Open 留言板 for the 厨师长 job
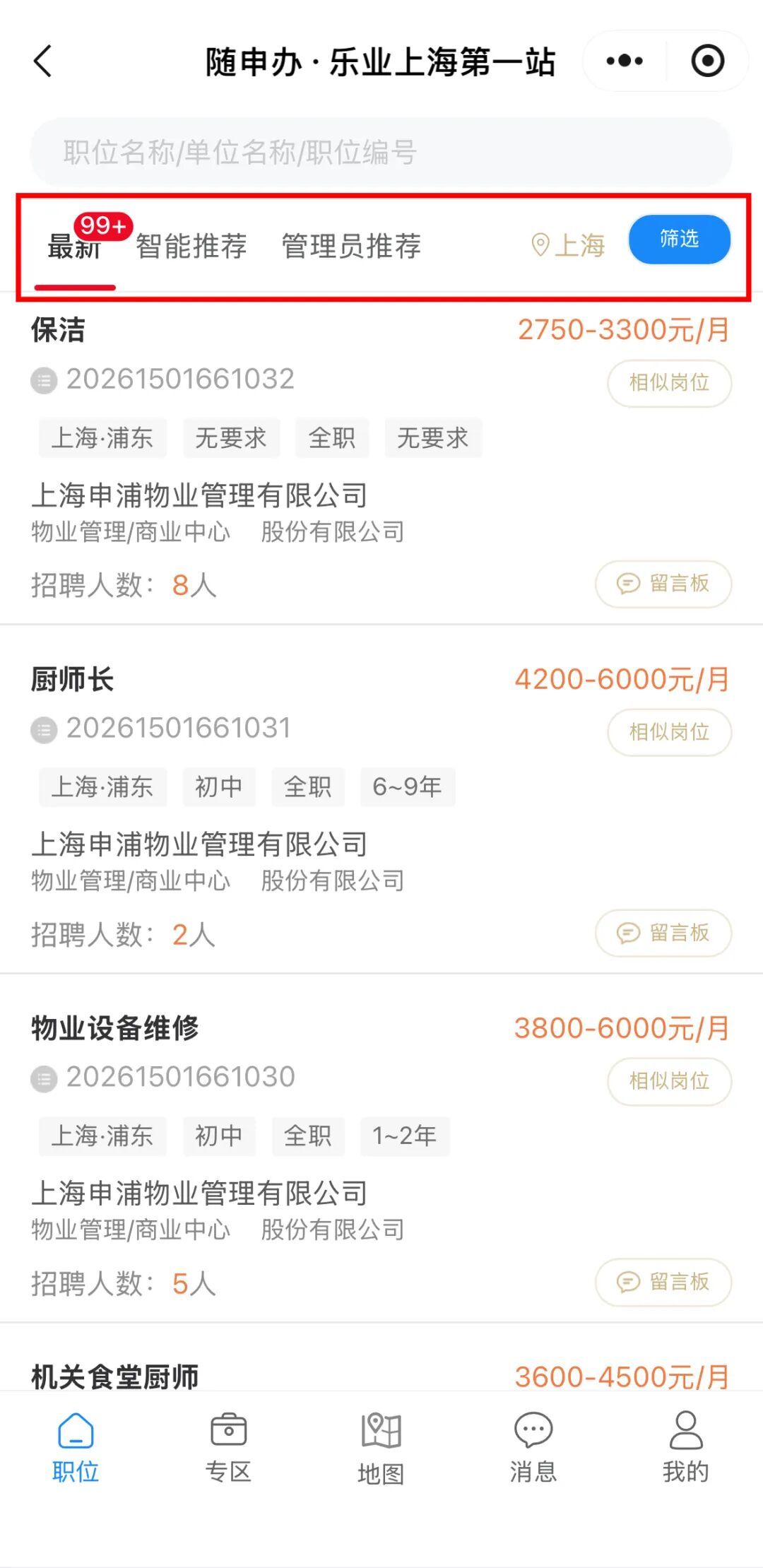Screen dimensions: 763x1568 (663, 933)
